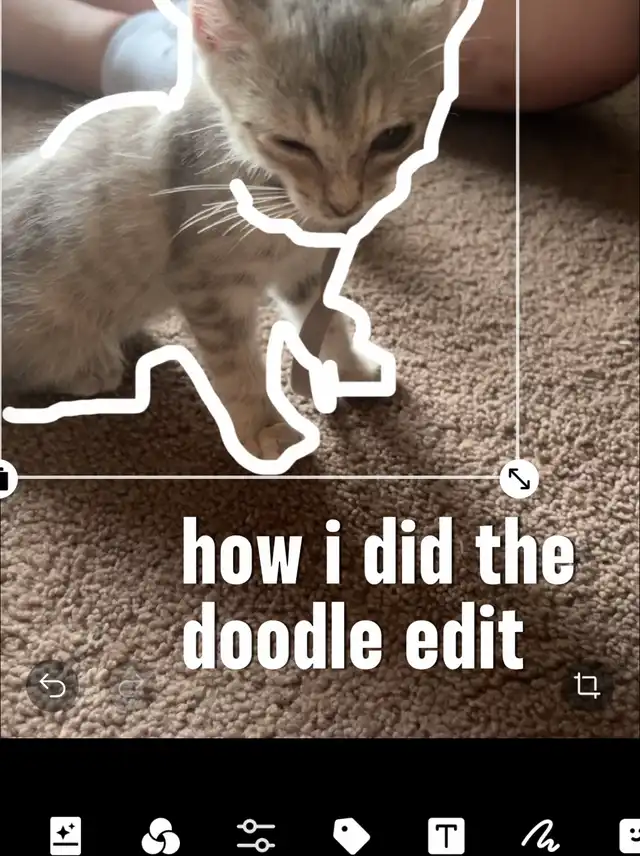Screen dimensions: 640x856
Task: Delete the selected doodle with trash icon
Action: click(4, 479)
